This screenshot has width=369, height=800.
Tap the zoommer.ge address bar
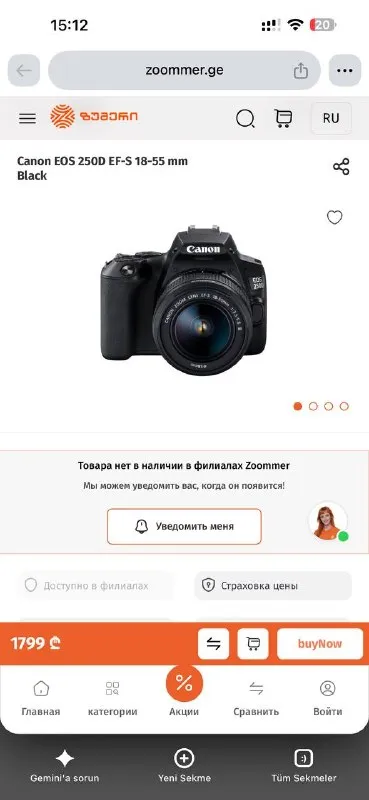[x=184, y=70]
